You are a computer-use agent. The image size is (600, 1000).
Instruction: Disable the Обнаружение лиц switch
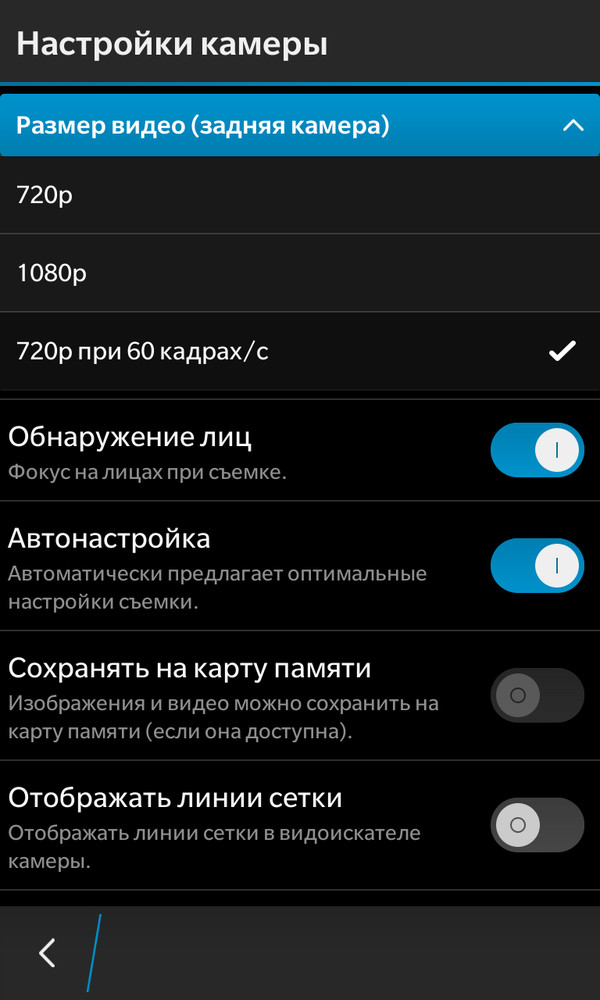coord(536,450)
